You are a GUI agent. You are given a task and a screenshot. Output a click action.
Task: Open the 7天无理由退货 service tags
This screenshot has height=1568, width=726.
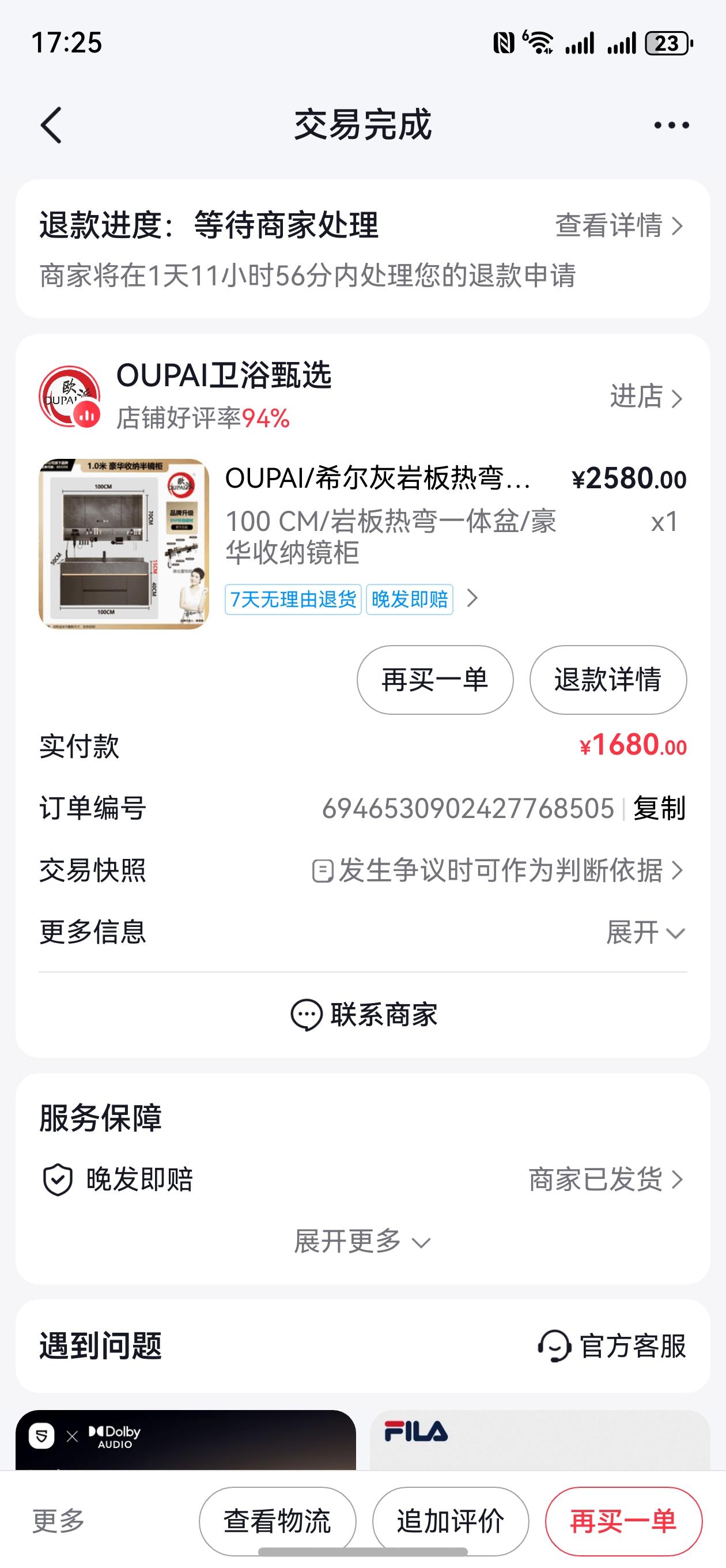(293, 600)
